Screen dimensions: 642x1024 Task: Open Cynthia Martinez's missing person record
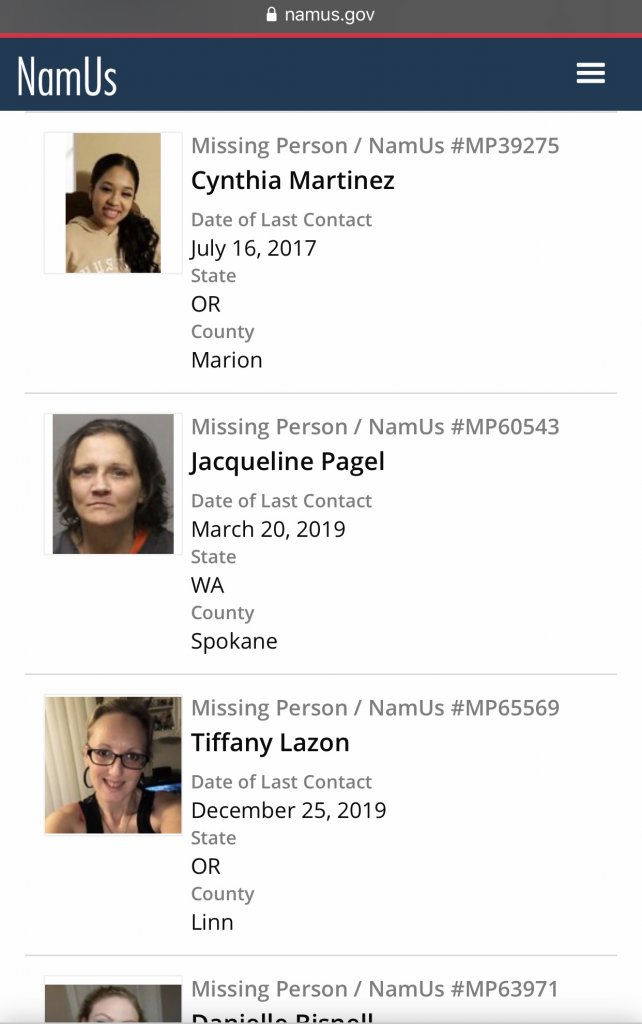click(292, 181)
